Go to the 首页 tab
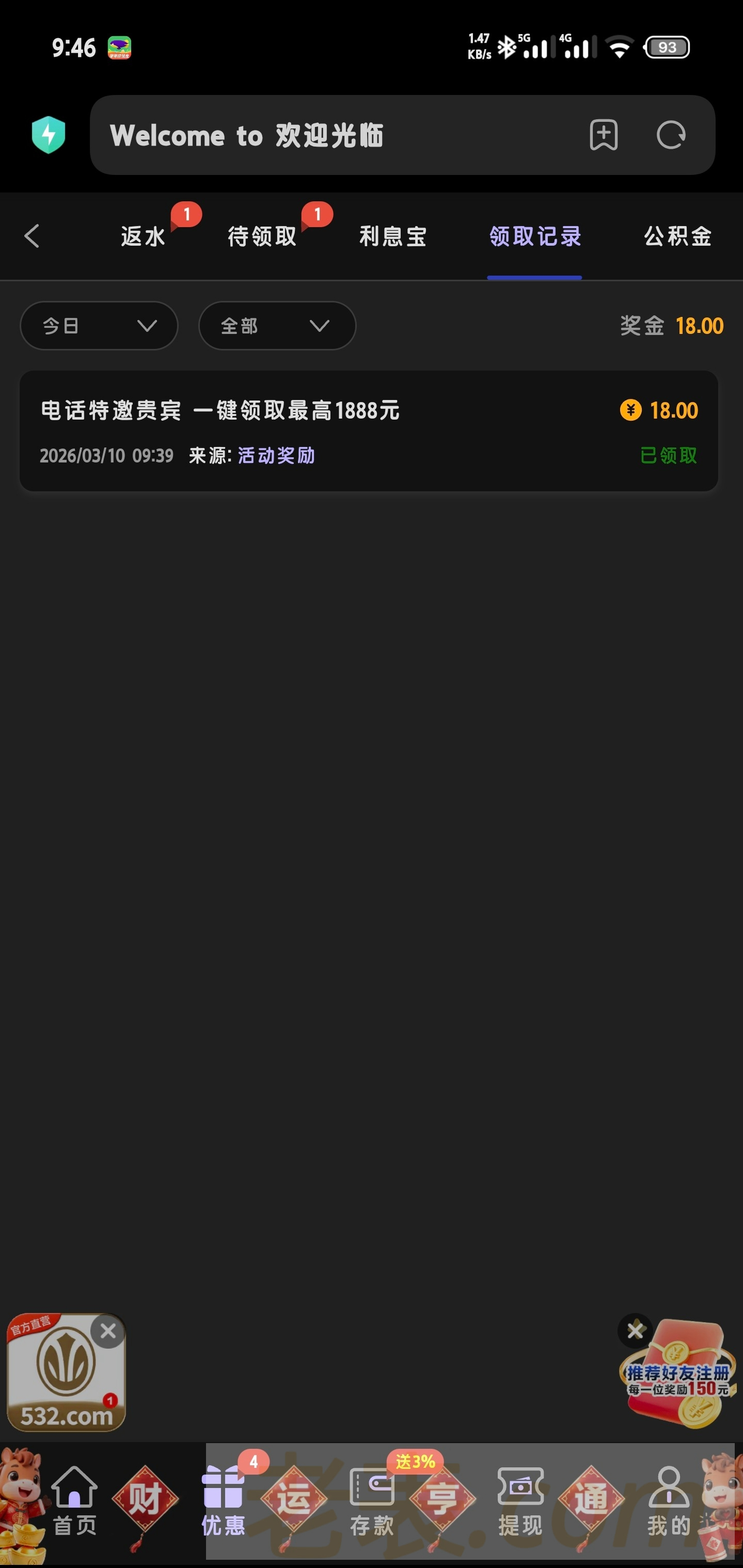The width and height of the screenshot is (743, 1568). click(x=74, y=1500)
